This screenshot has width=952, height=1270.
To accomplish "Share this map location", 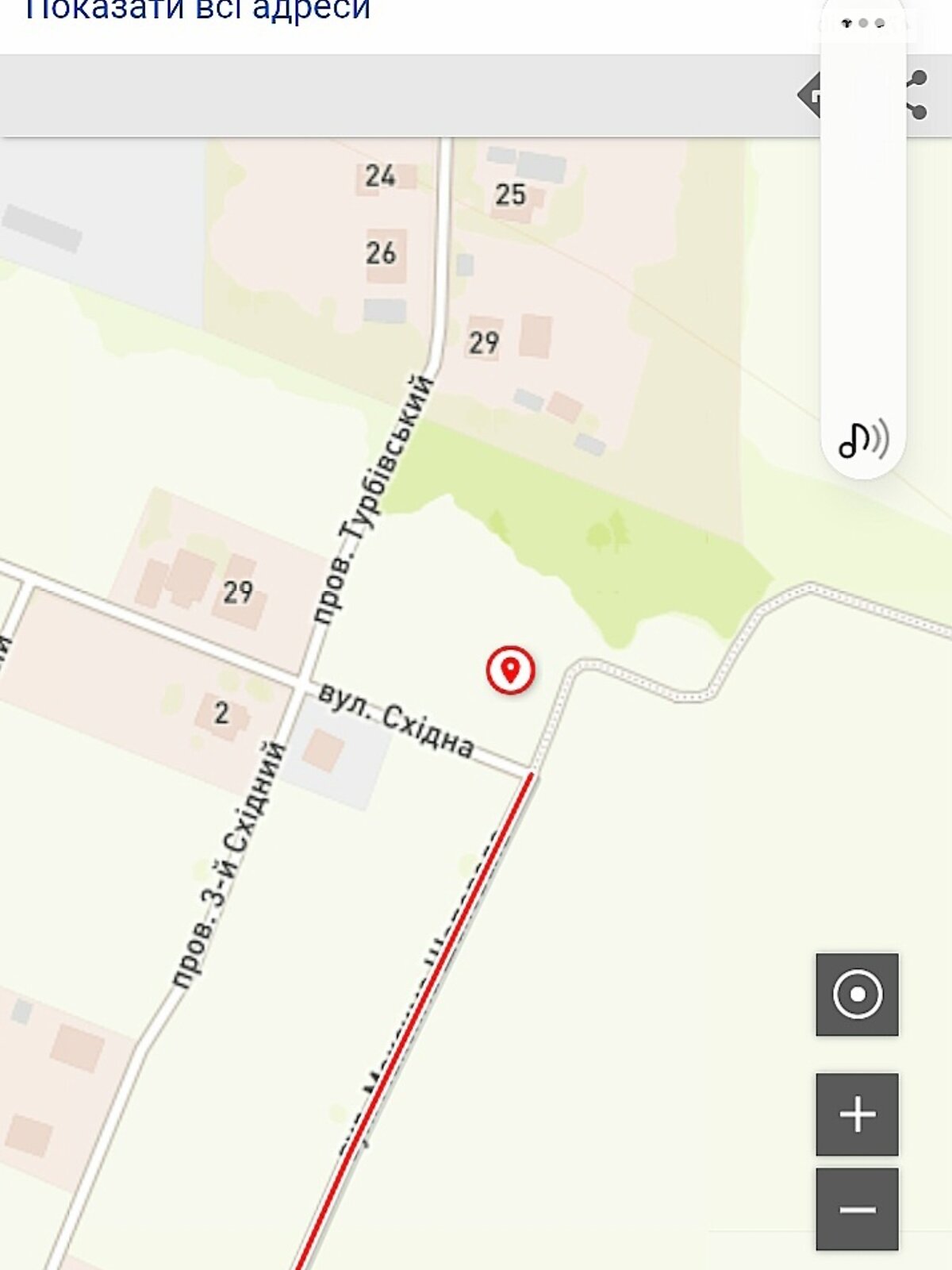I will [917, 95].
